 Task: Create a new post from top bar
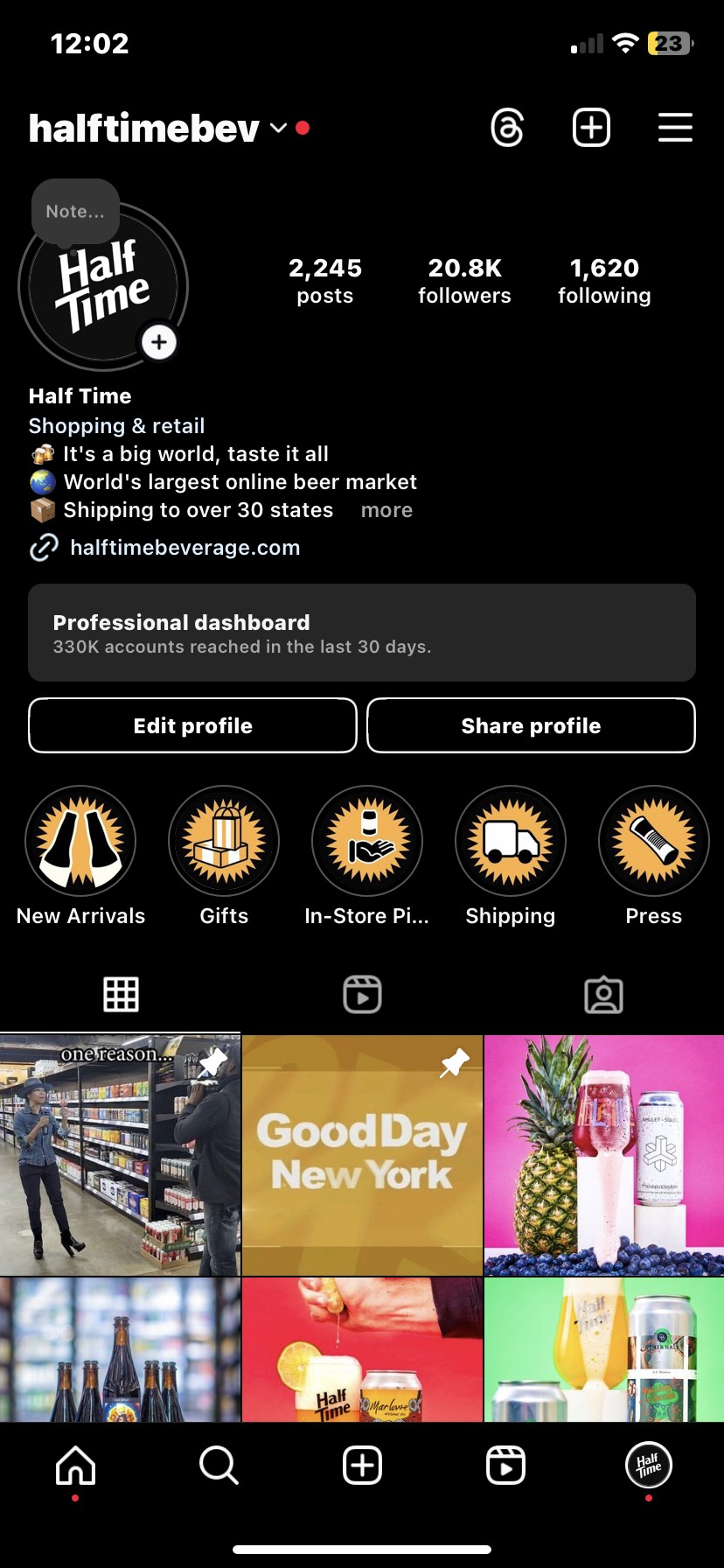(x=591, y=128)
